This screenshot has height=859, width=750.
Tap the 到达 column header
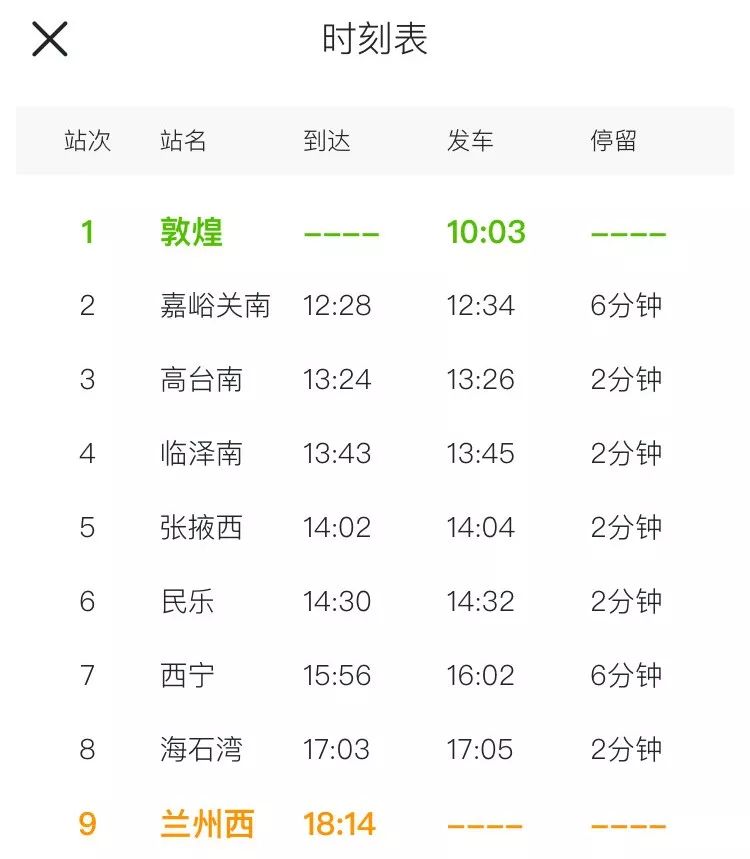tap(325, 140)
